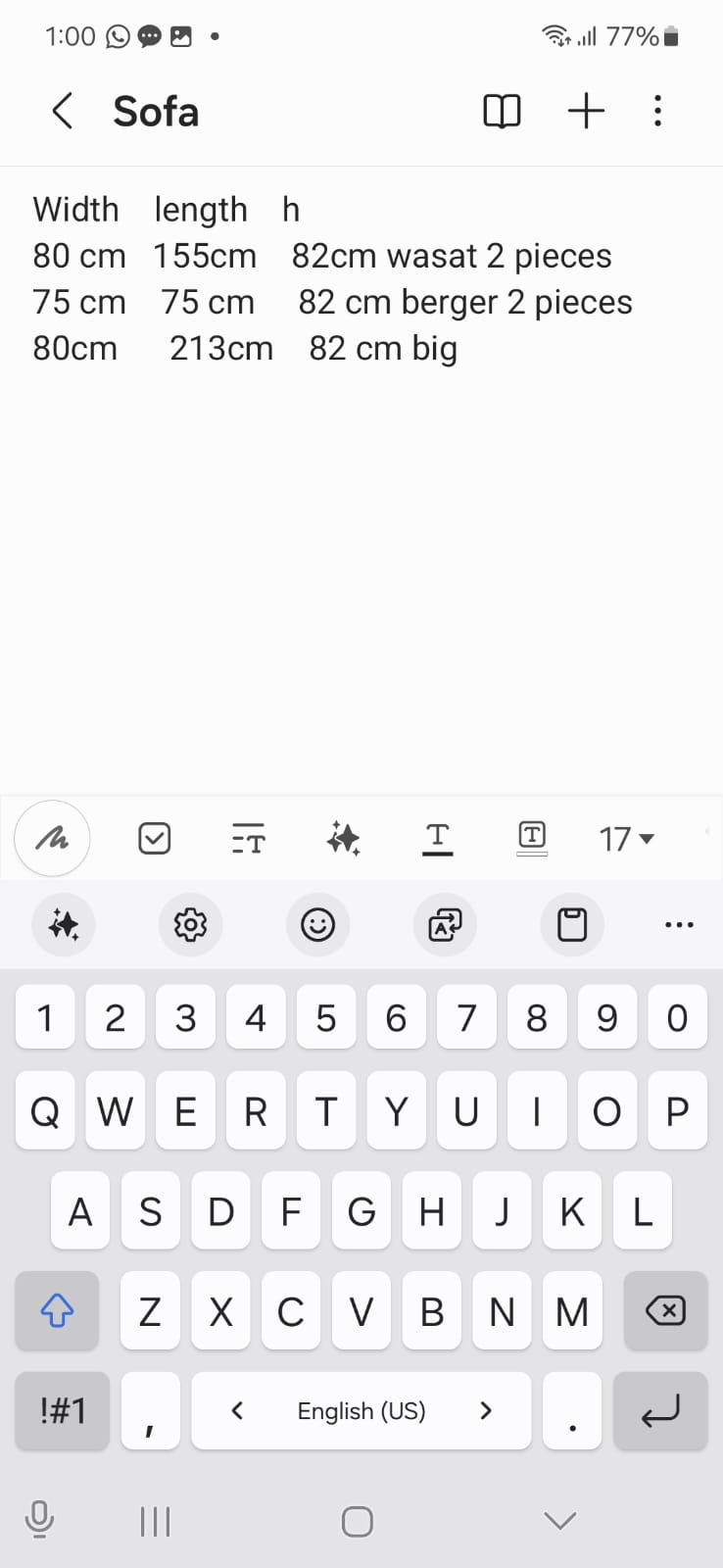Tap the backspace key
This screenshot has height=1568, width=723.
click(665, 1310)
